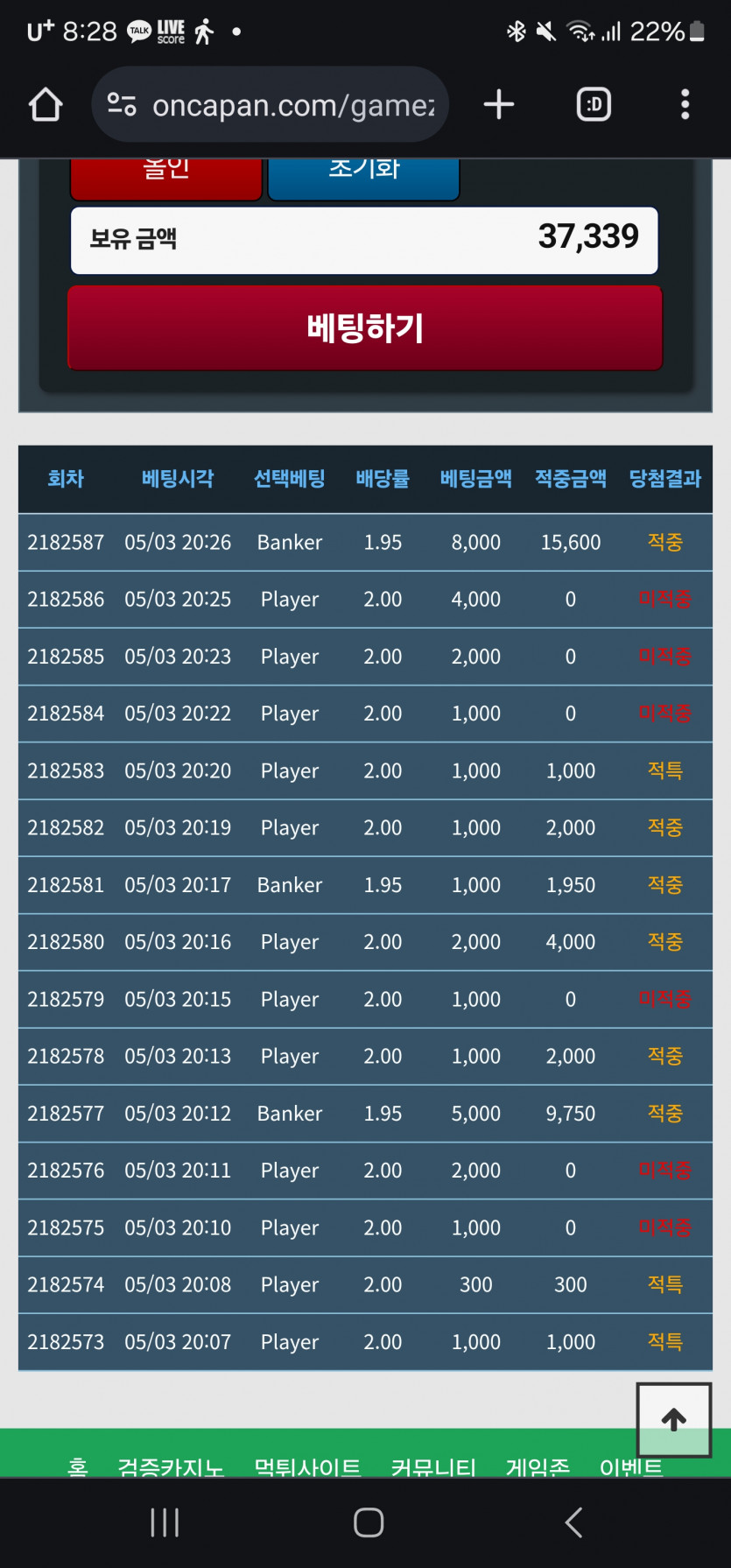Open the 검증카지노 menu item
Screen dimensions: 731x1568
tap(171, 1466)
